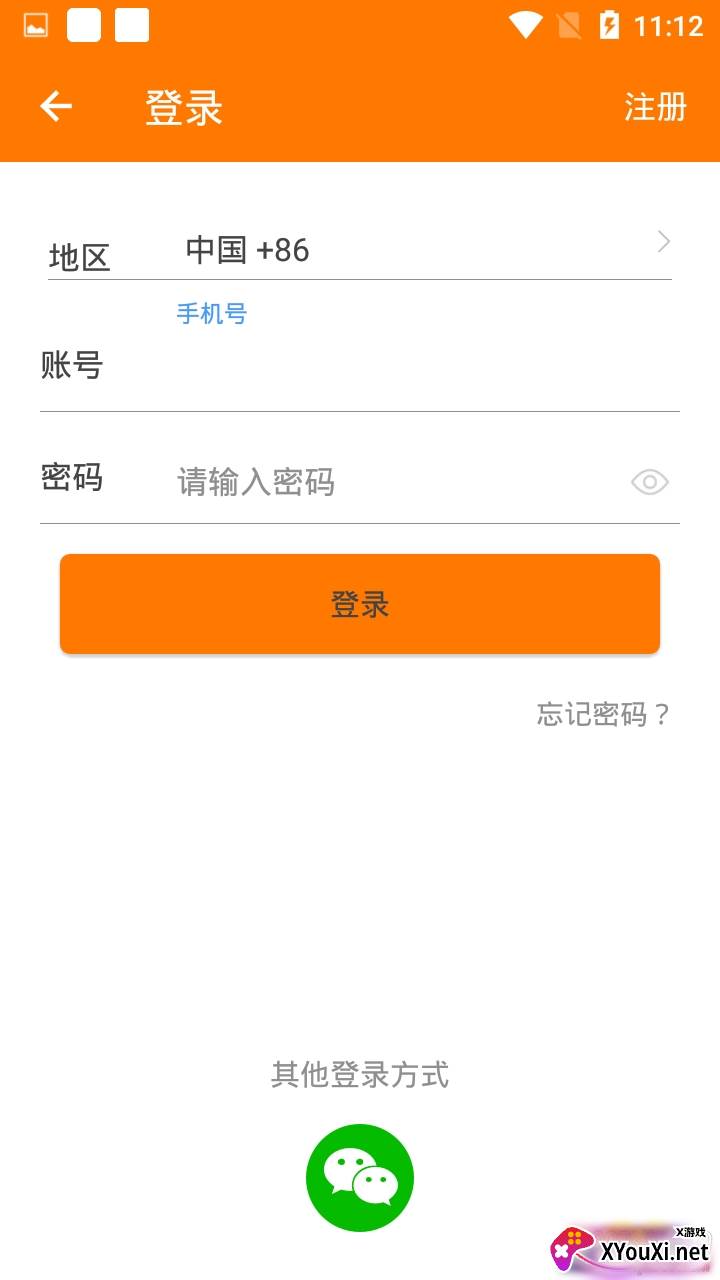Viewport: 720px width, 1280px height.
Task: Go back using the top arrow
Action: coord(56,106)
